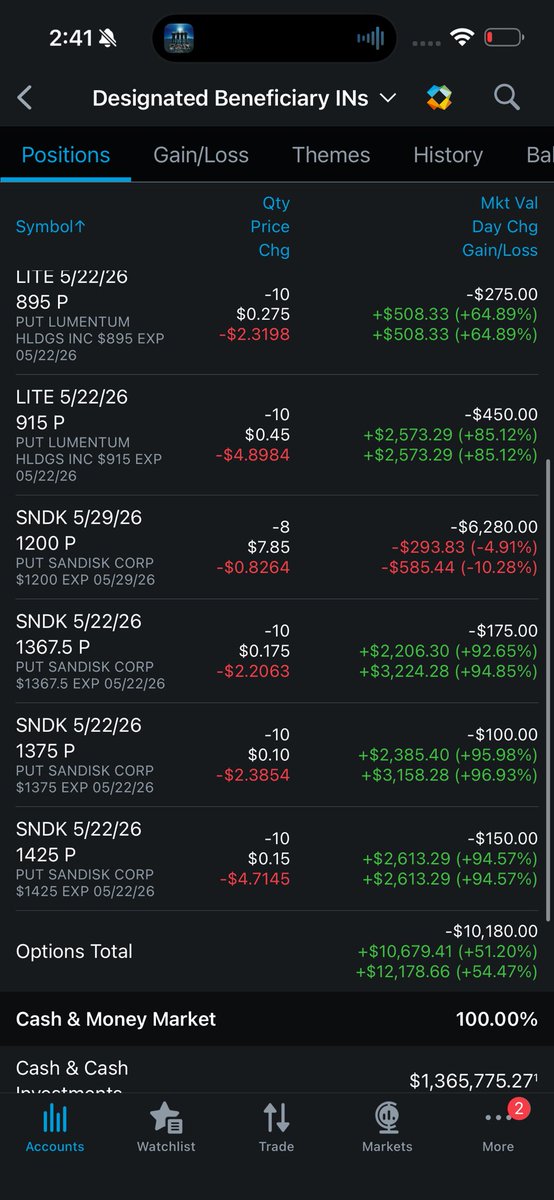Screen dimensions: 554x1200
Task: Open the SNDK 5/22/26 1425 P position
Action: [277, 859]
